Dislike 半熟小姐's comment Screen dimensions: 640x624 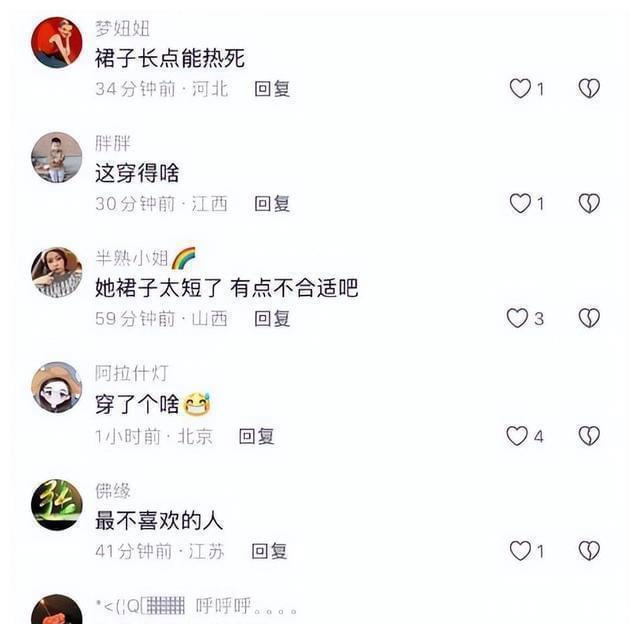pyautogui.click(x=589, y=319)
